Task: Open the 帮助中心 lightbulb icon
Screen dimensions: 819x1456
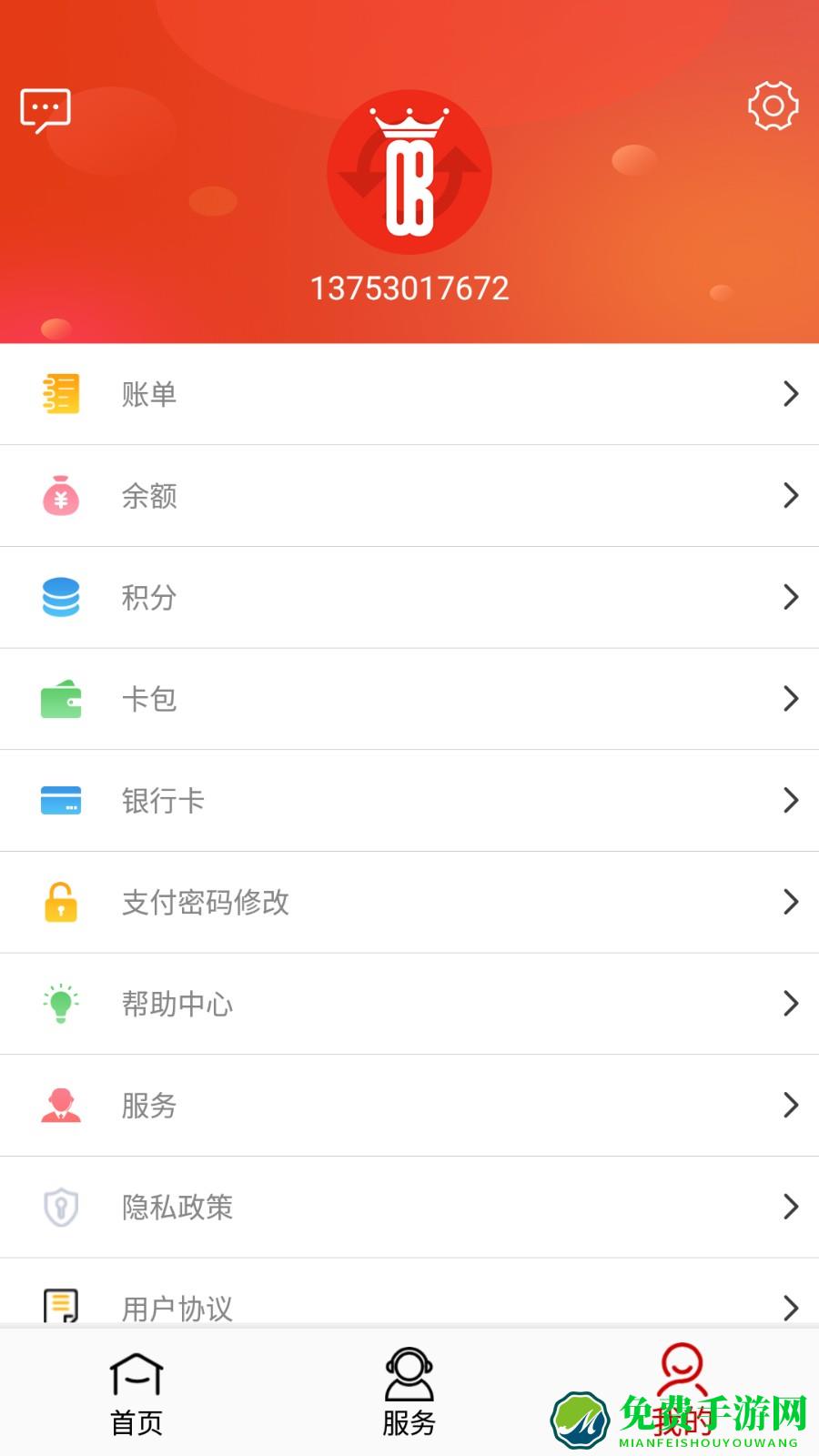Action: (x=60, y=1004)
